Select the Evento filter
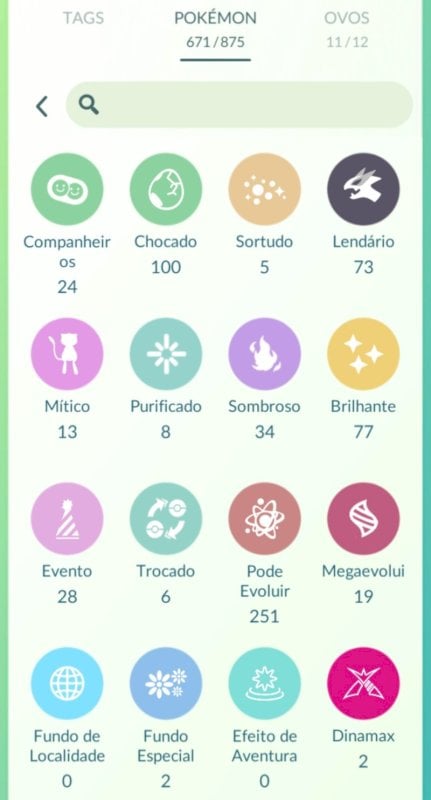431x800 pixels. (x=67, y=519)
